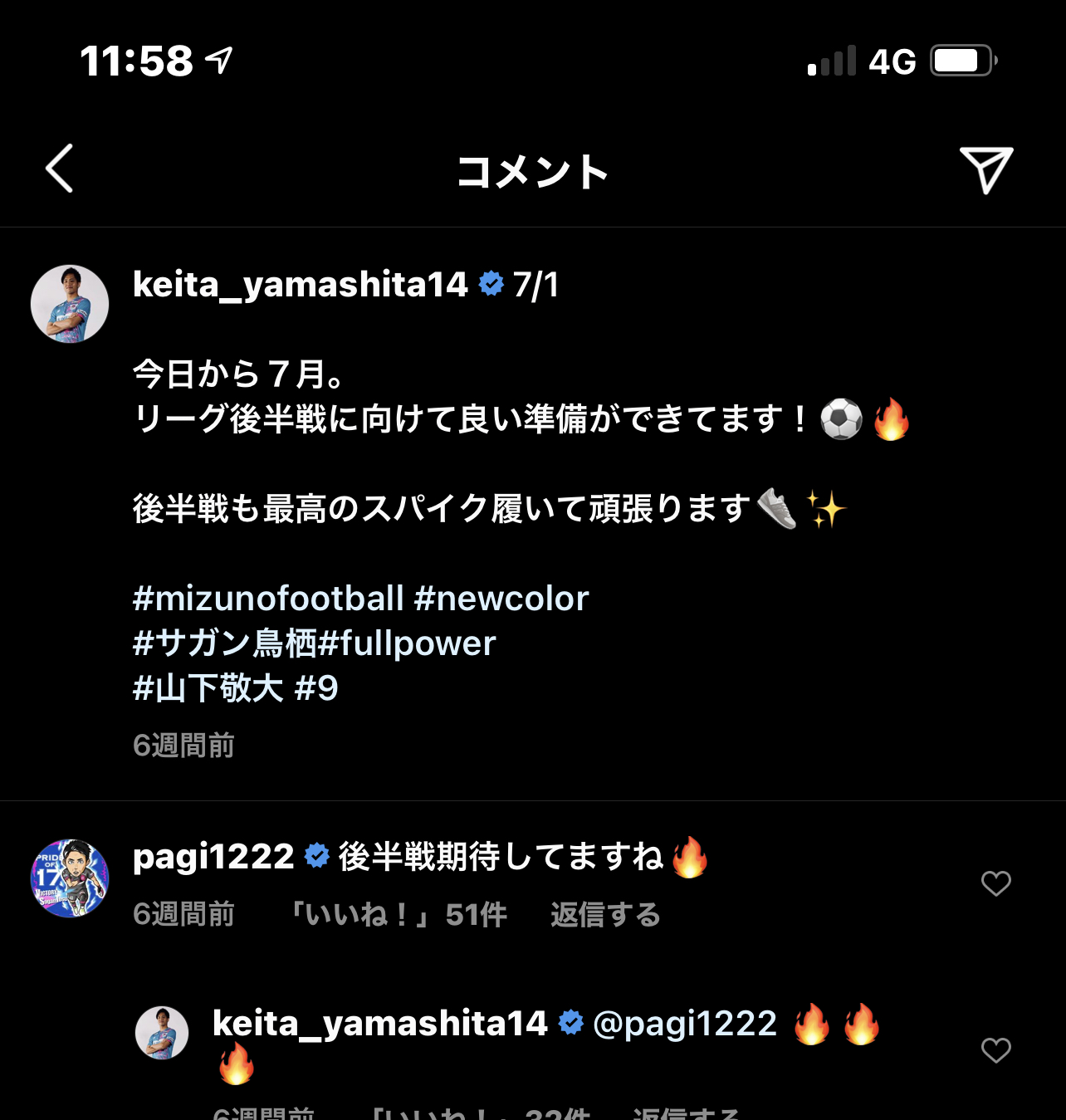Open the pagi1222 username on the comment
1066x1120 pixels.
tap(213, 857)
